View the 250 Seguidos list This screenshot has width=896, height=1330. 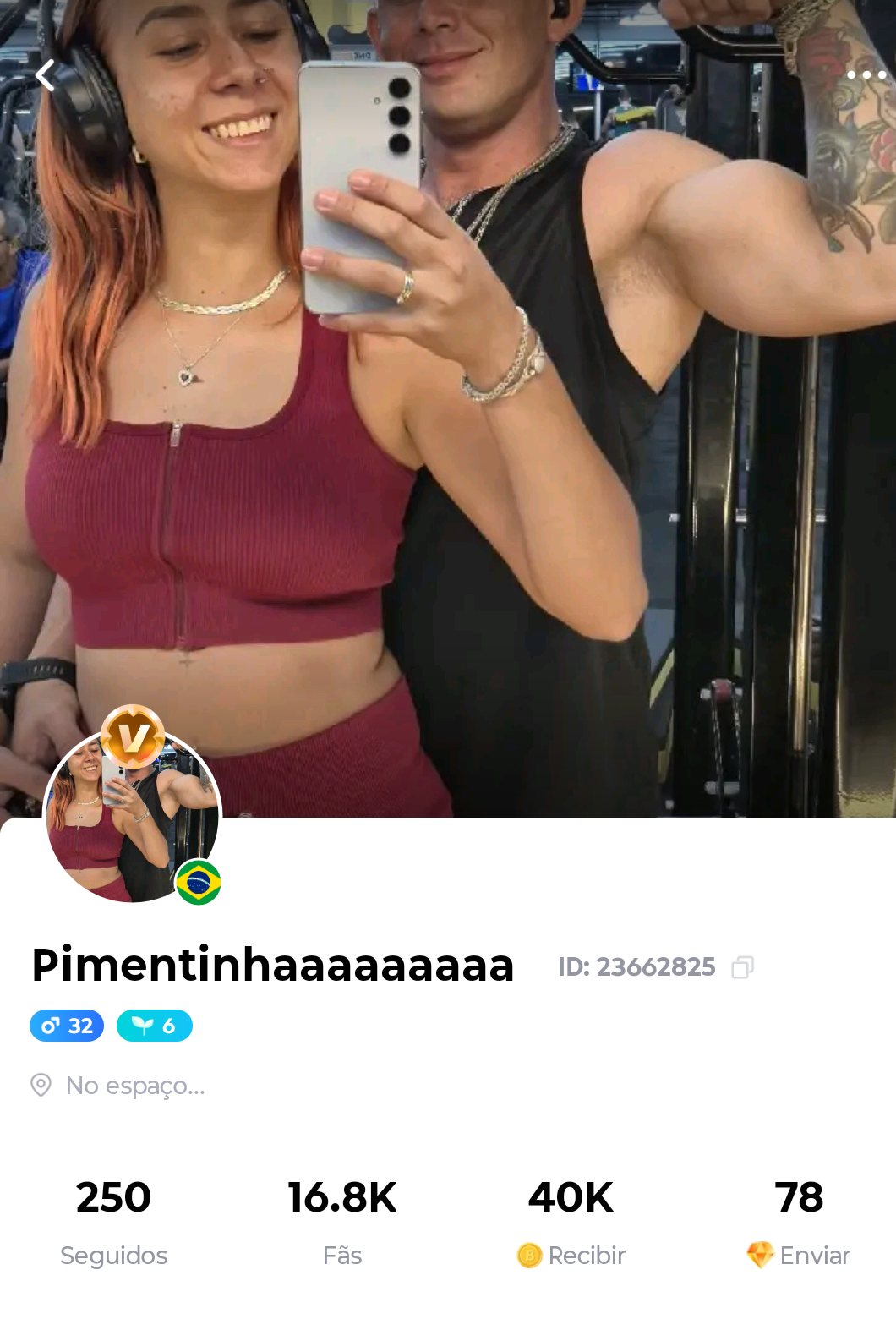(113, 1219)
